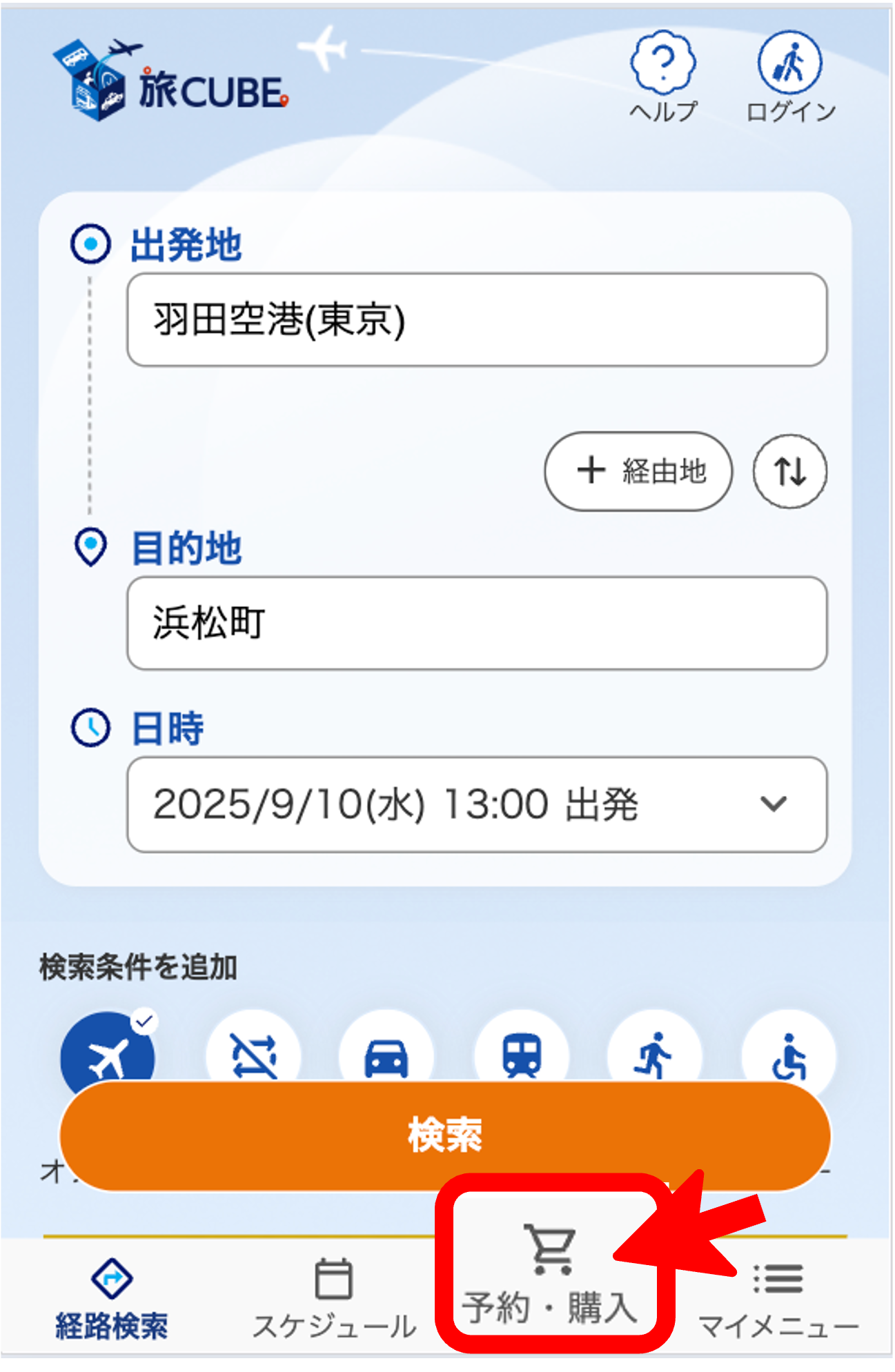
Task: Select the car search condition
Action: [386, 1052]
